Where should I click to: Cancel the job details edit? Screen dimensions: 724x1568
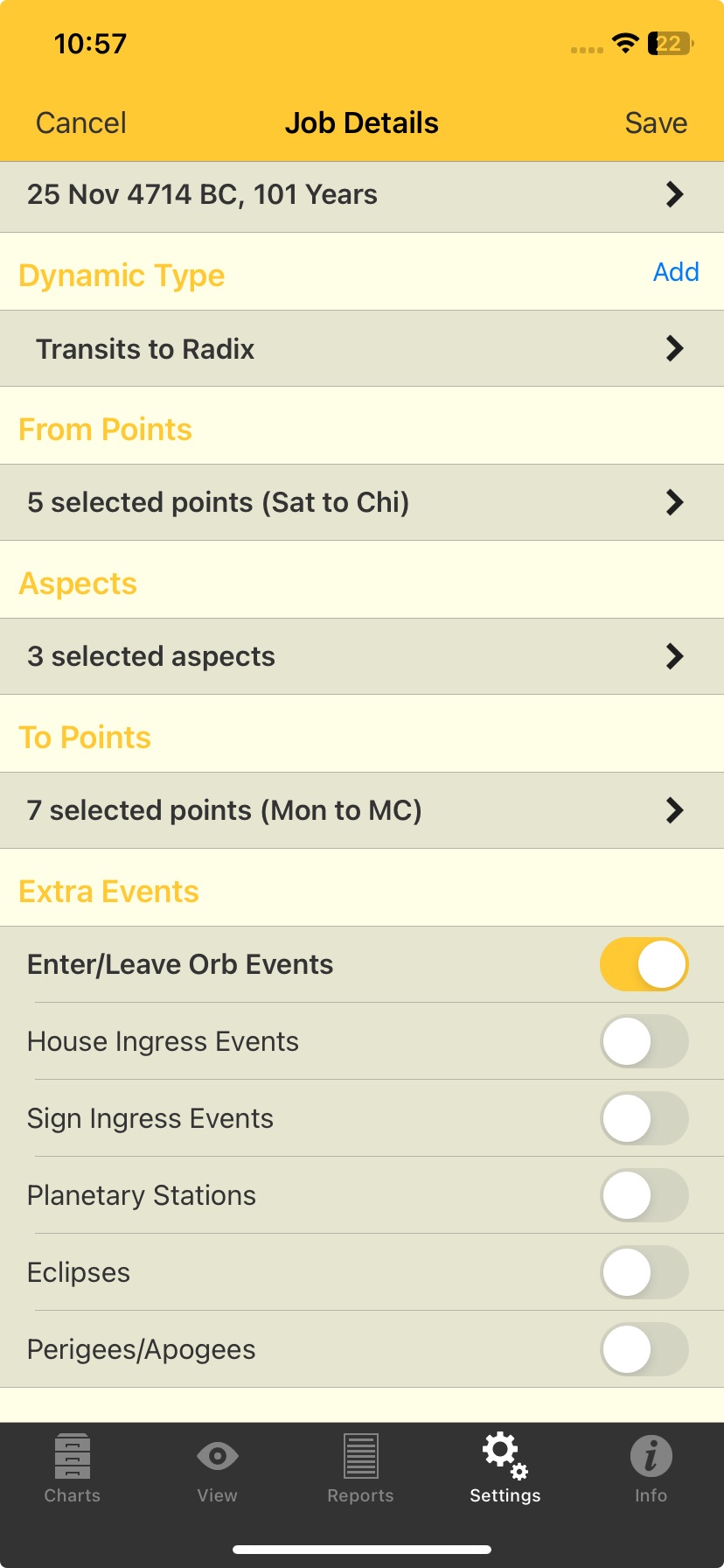tap(80, 122)
